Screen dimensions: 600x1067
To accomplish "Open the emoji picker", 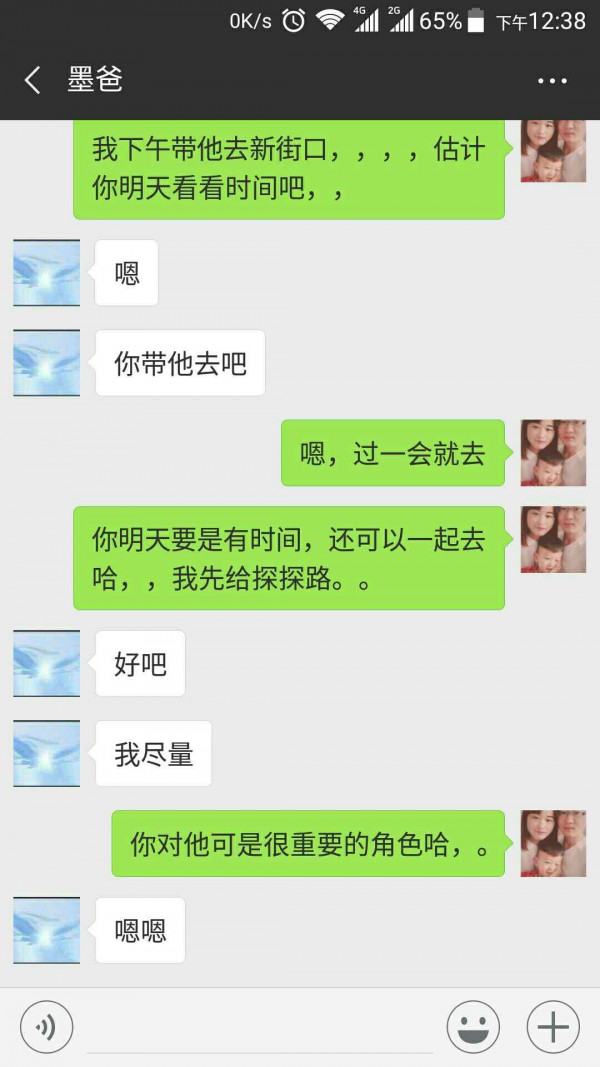I will tap(473, 1027).
